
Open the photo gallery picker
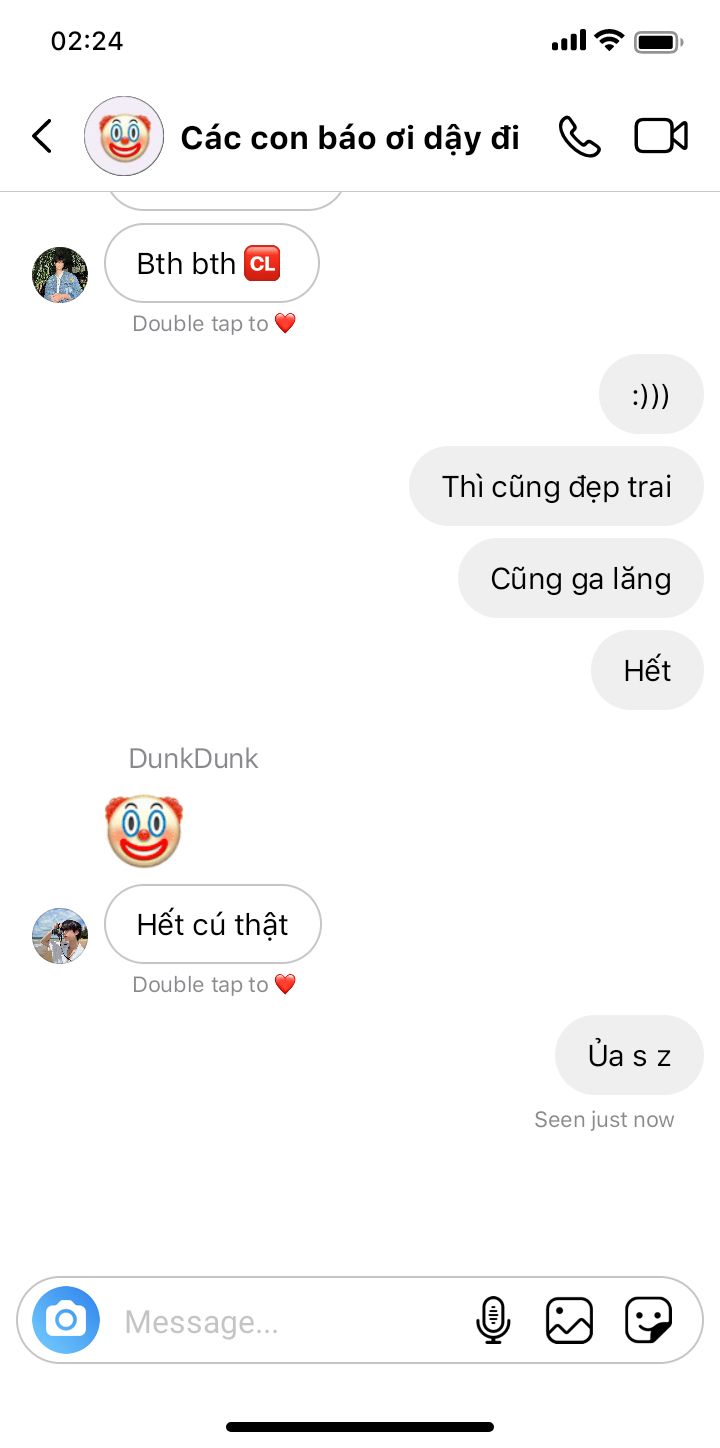point(569,1320)
